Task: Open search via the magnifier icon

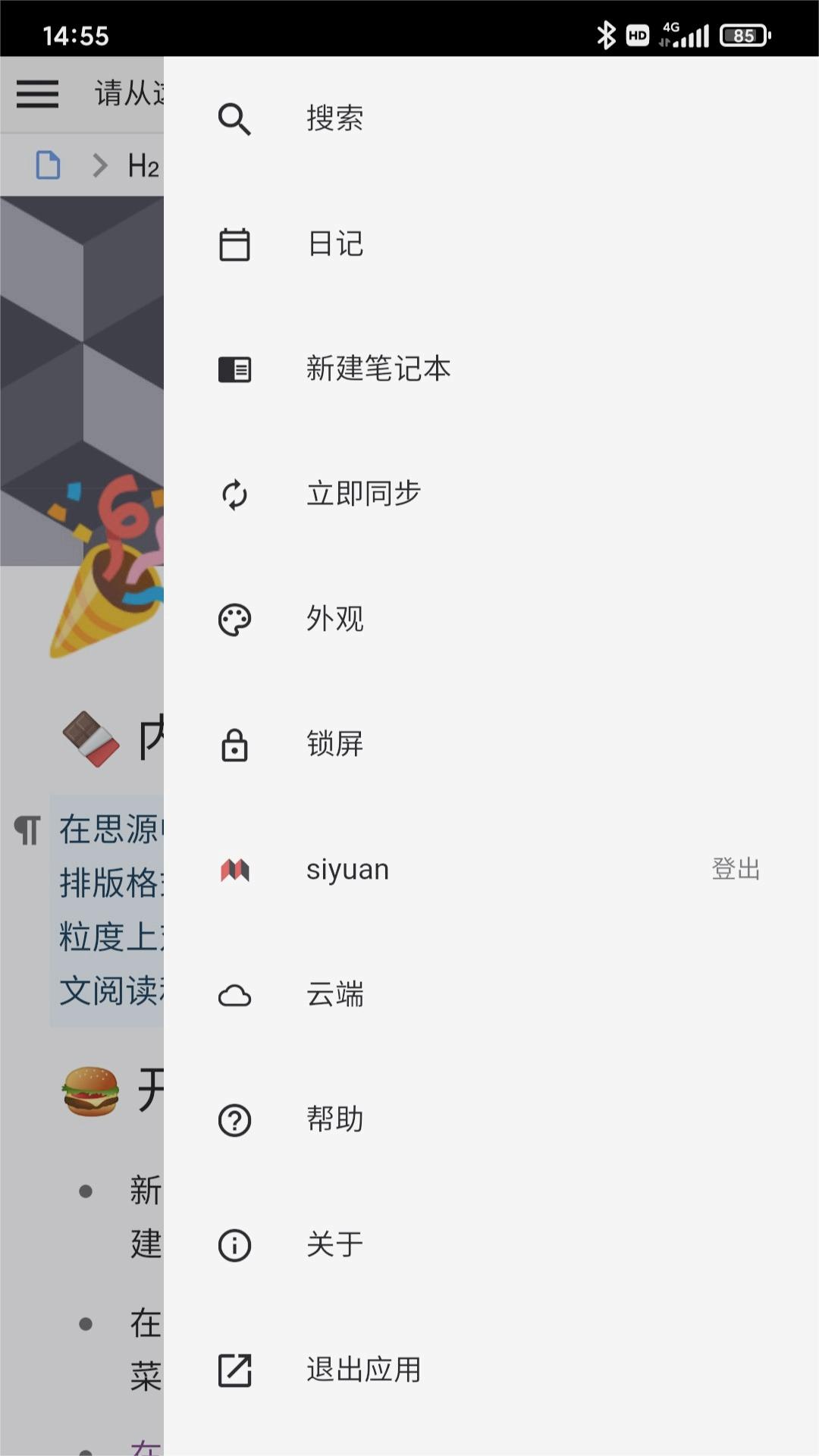Action: 234,119
